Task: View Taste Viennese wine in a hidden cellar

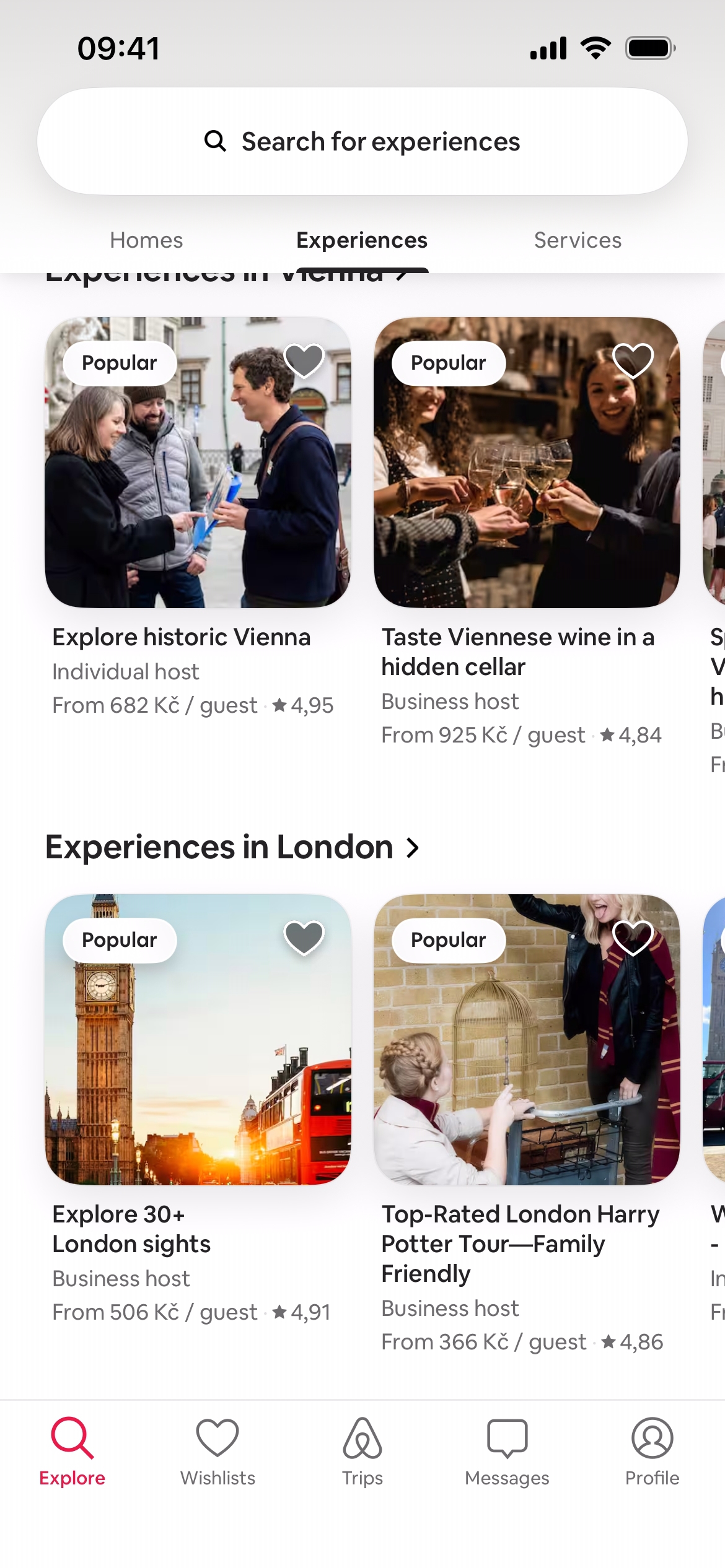Action: 527,463
